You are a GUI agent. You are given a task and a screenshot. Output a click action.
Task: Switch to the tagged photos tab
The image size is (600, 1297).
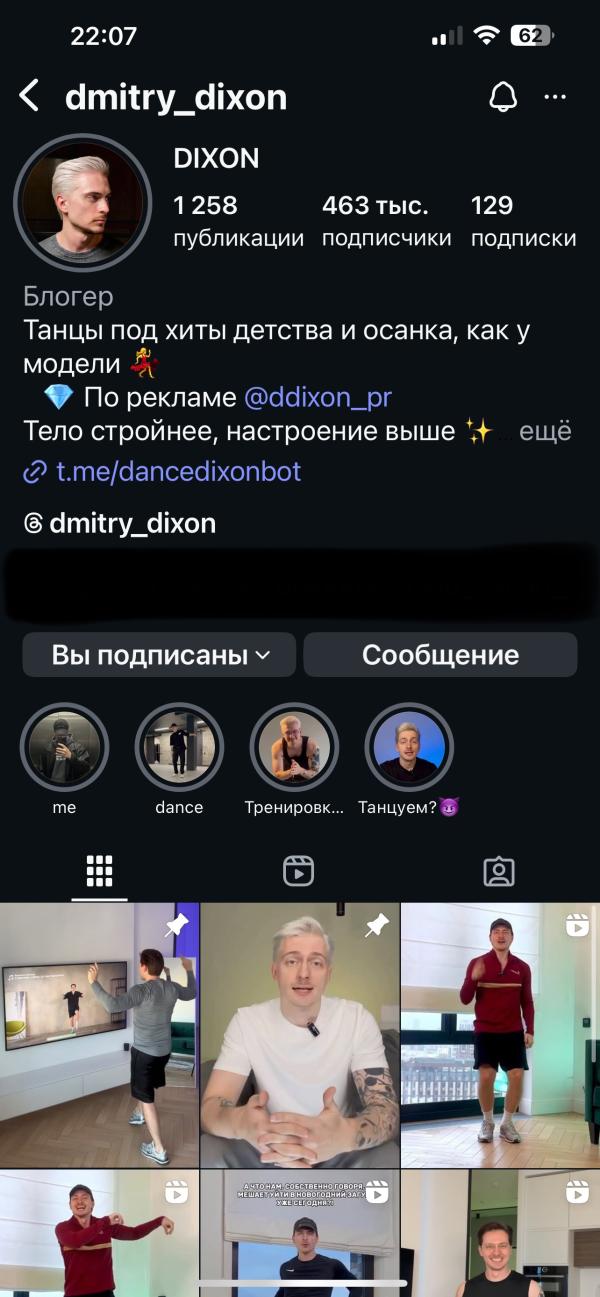[x=499, y=871]
